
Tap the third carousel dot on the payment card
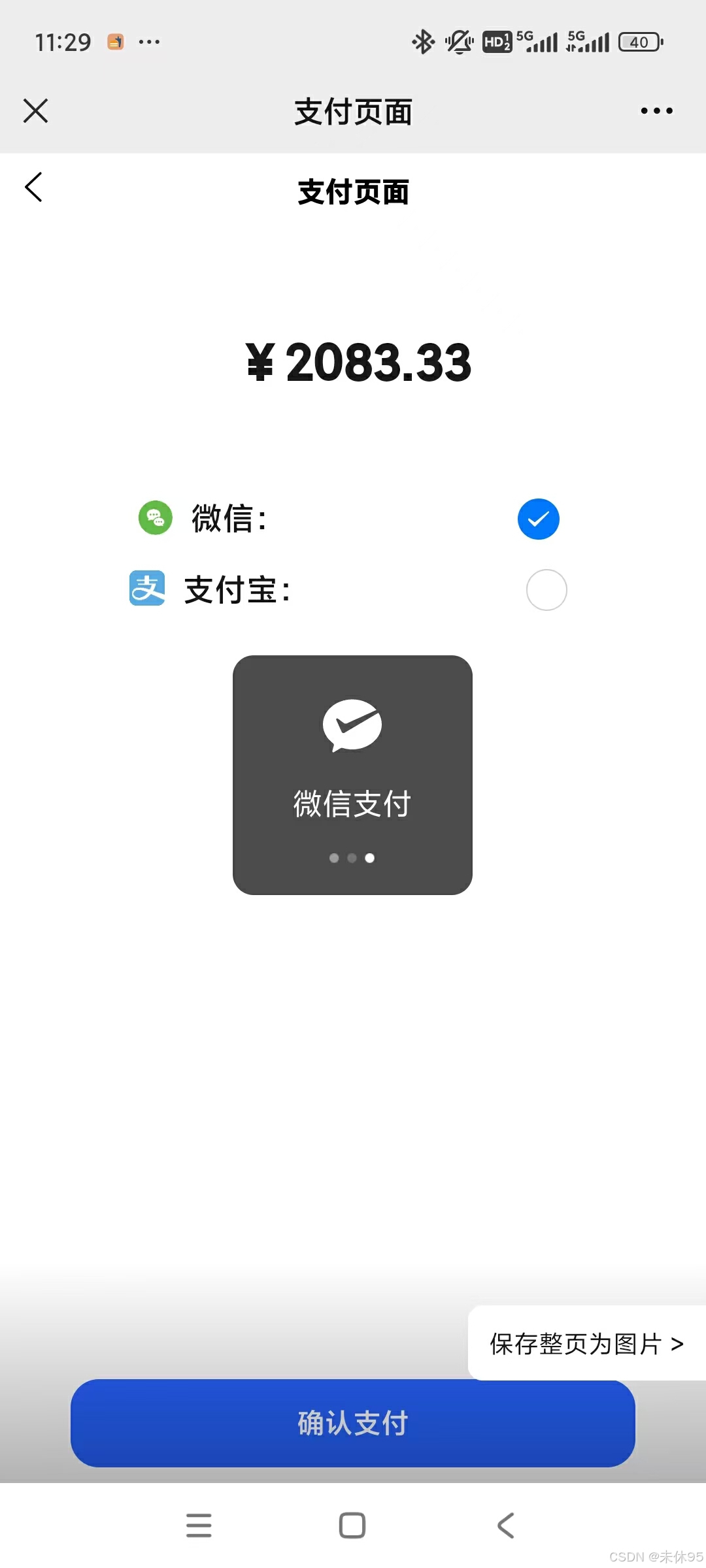click(x=370, y=858)
